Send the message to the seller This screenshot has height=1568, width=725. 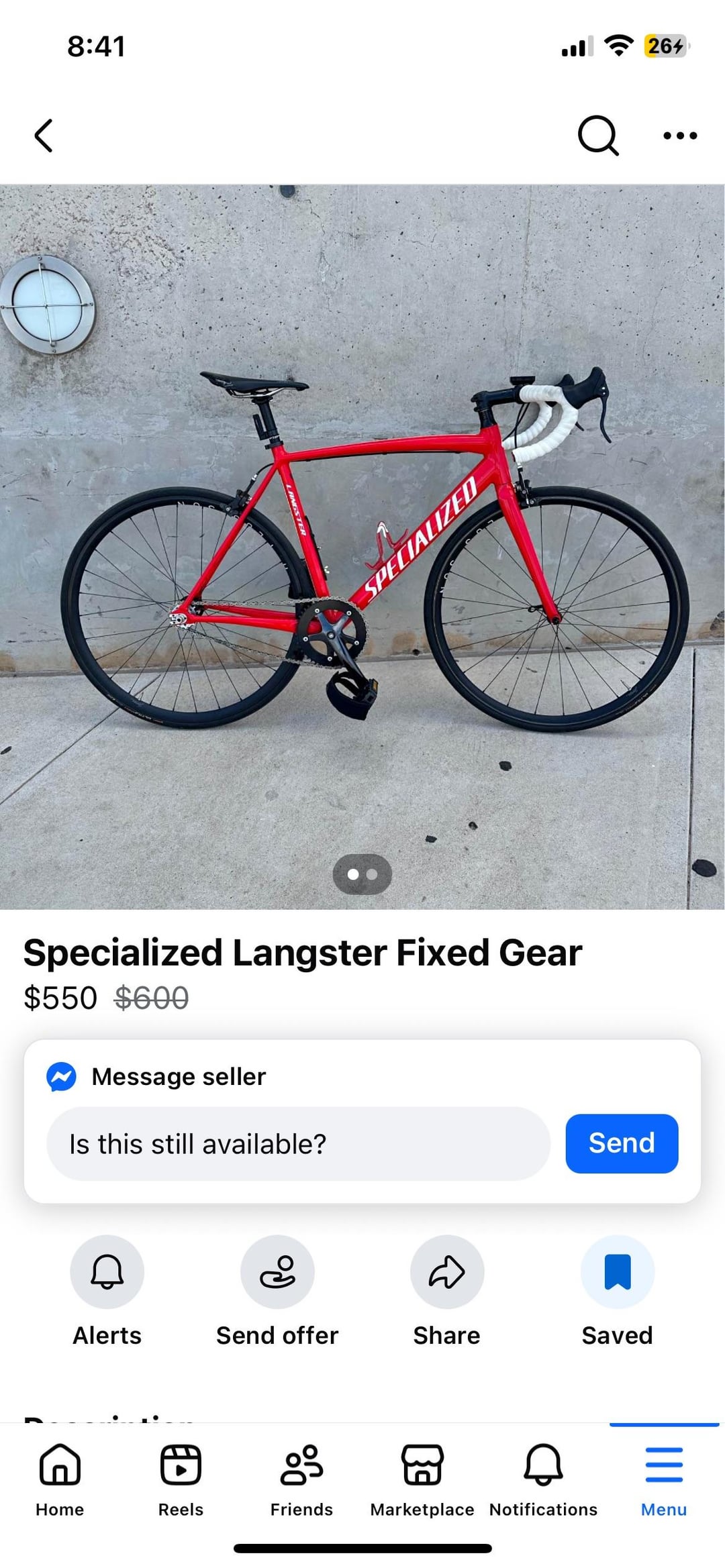point(622,1144)
